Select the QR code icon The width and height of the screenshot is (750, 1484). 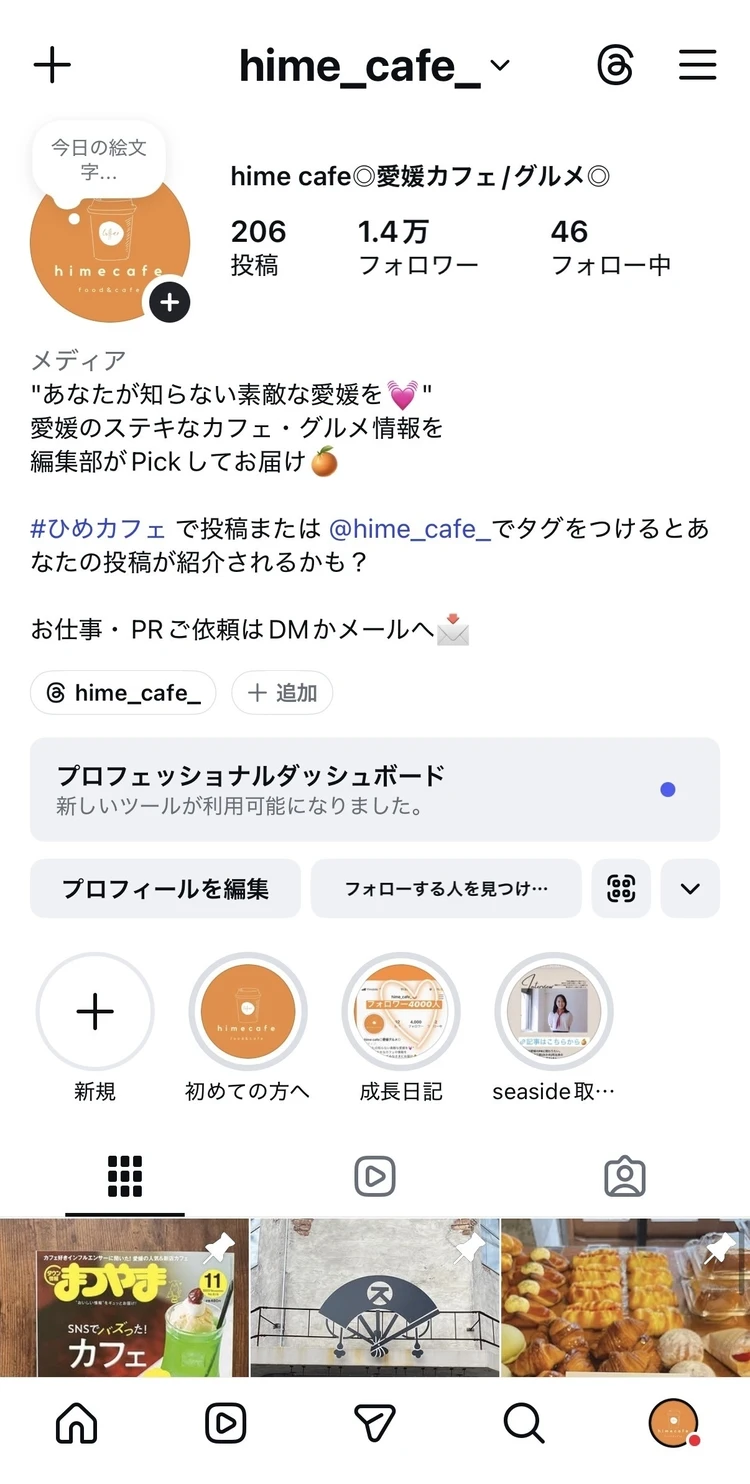(621, 889)
